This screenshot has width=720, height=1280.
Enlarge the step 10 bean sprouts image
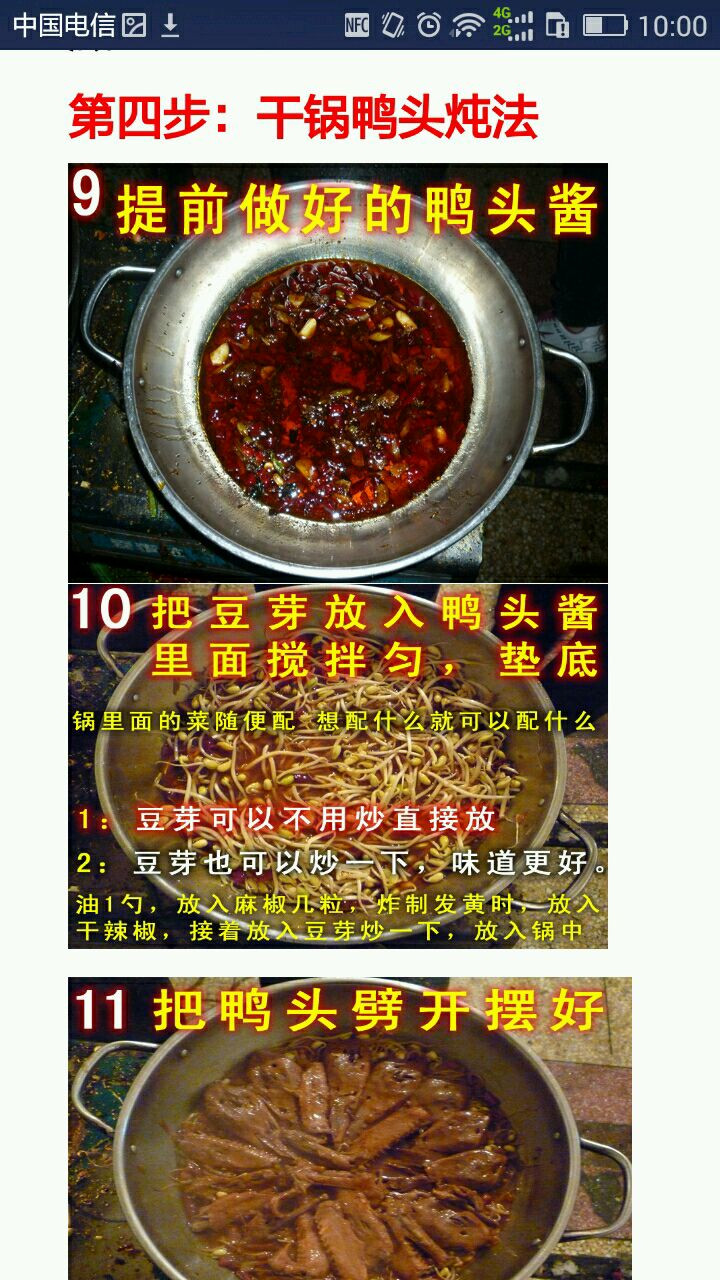coord(338,766)
